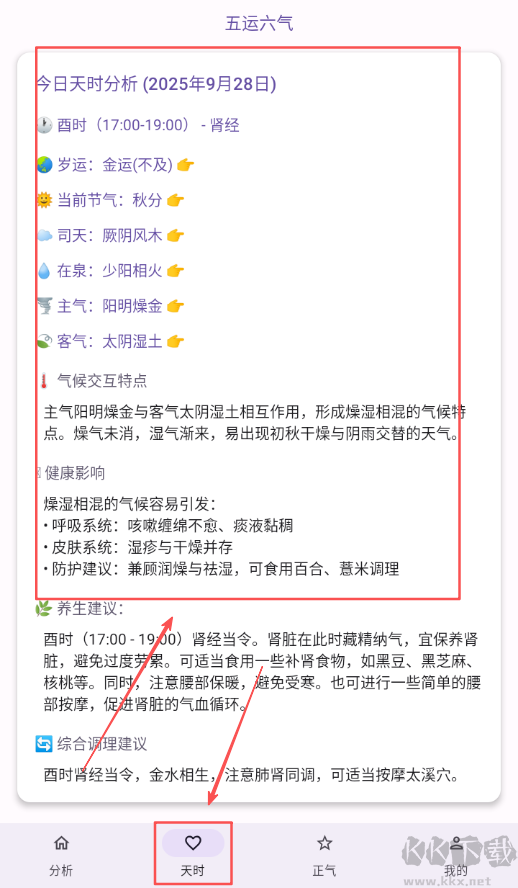Show details for 主气：阳明燥金

point(110,306)
